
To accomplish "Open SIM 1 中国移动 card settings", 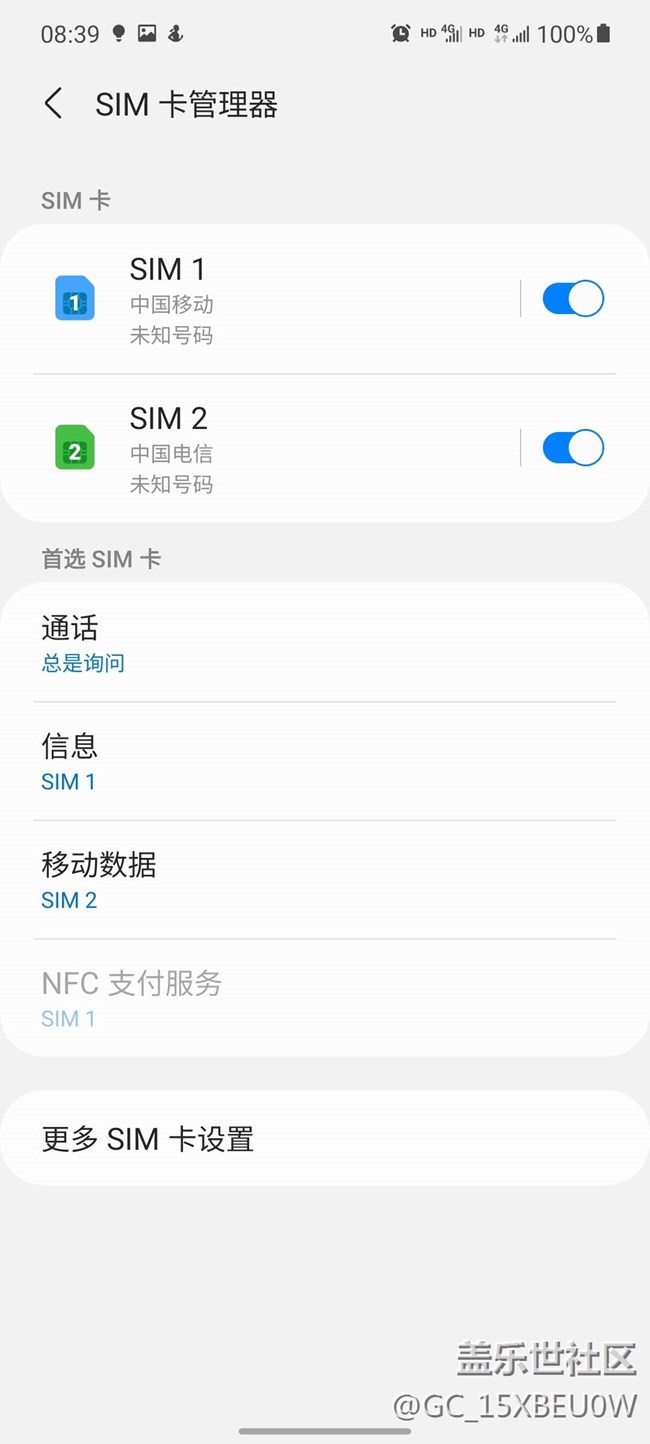I will coord(250,299).
